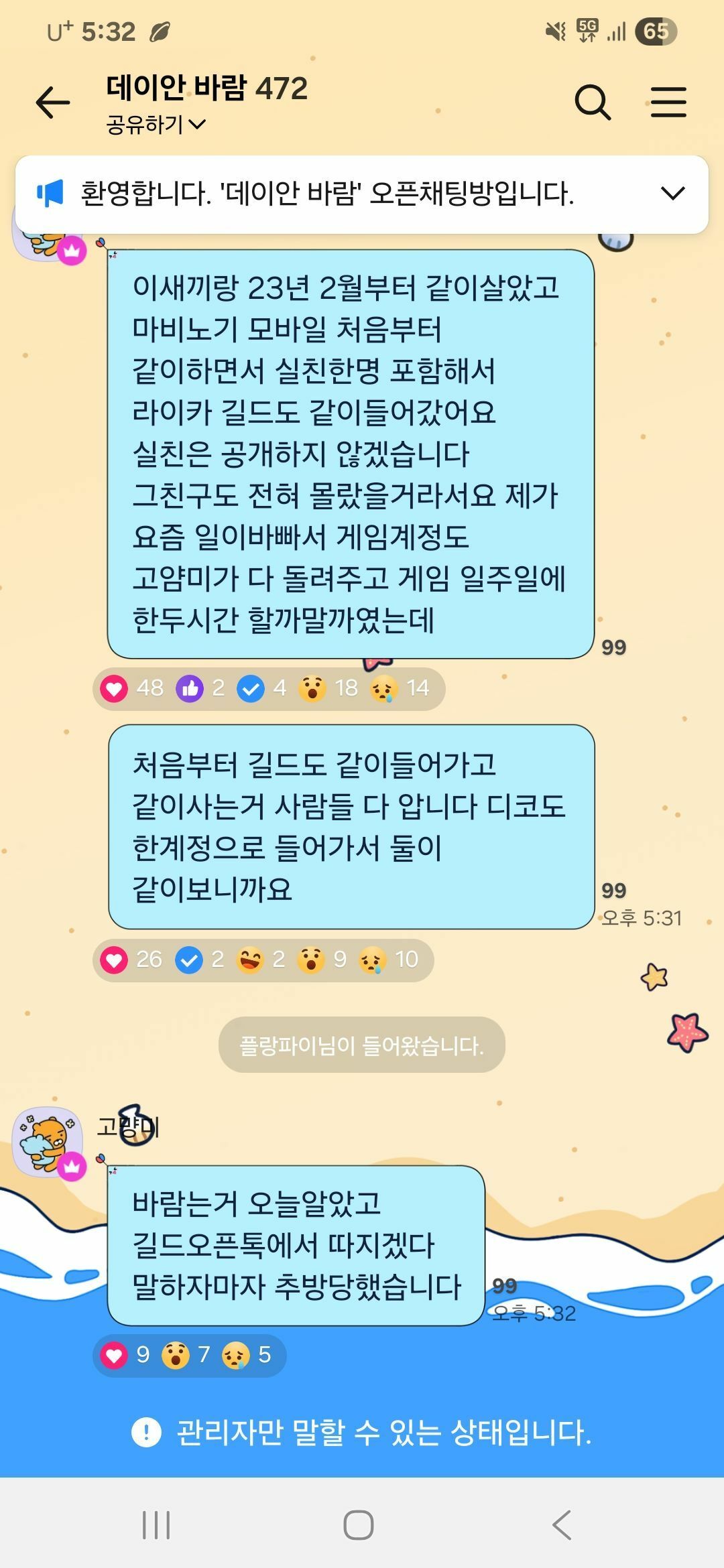The image size is (724, 1568).
Task: Go back from the 데이안 바람 chat
Action: point(52,103)
